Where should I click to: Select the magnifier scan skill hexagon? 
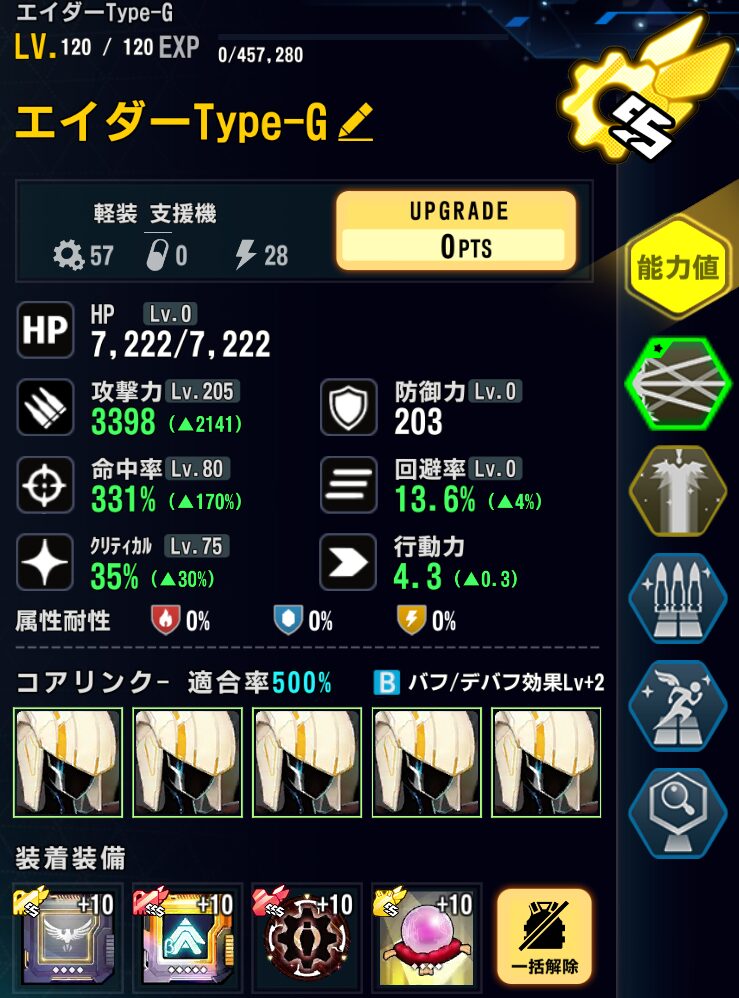(678, 812)
